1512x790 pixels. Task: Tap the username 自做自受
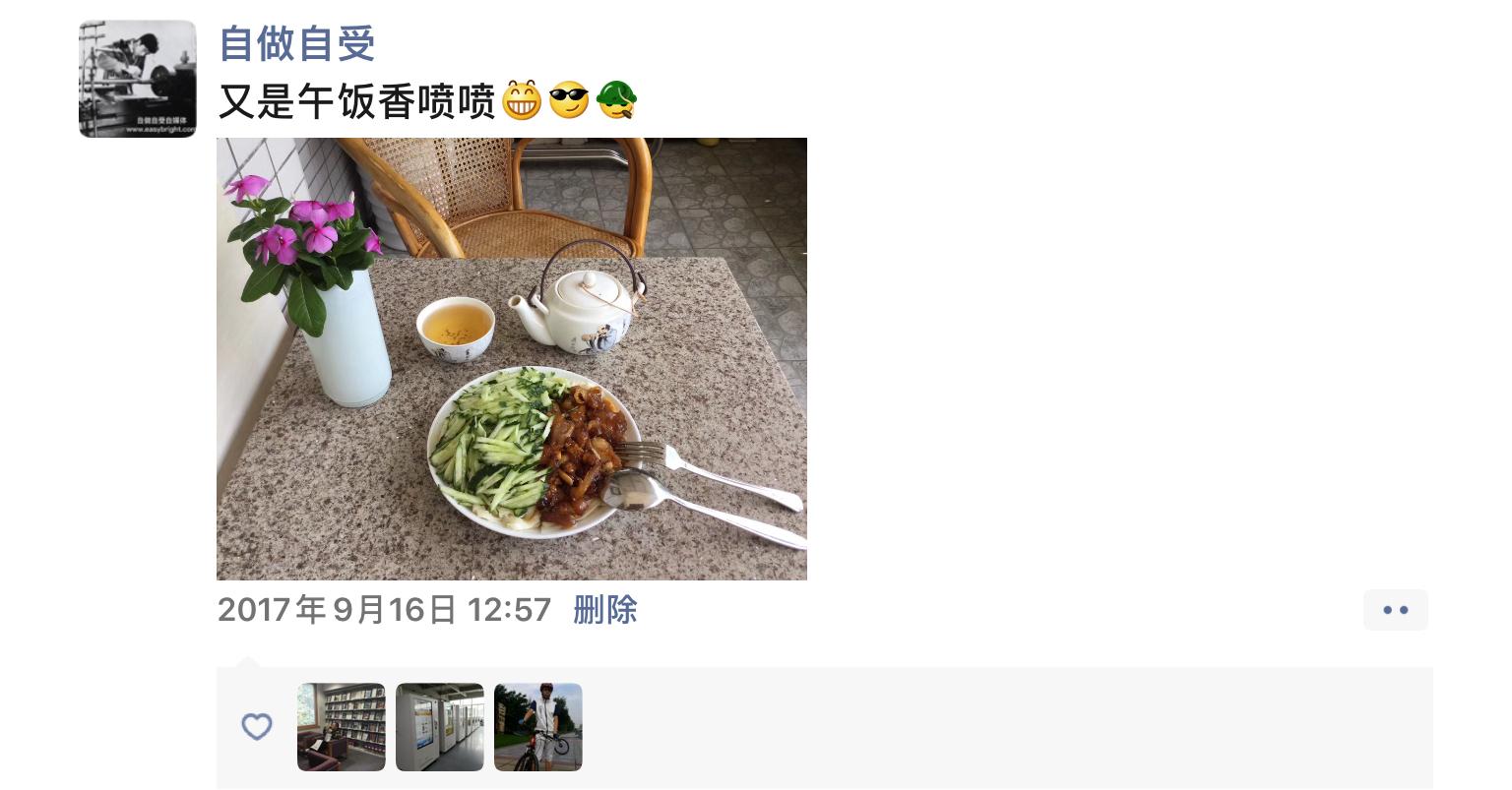(297, 44)
